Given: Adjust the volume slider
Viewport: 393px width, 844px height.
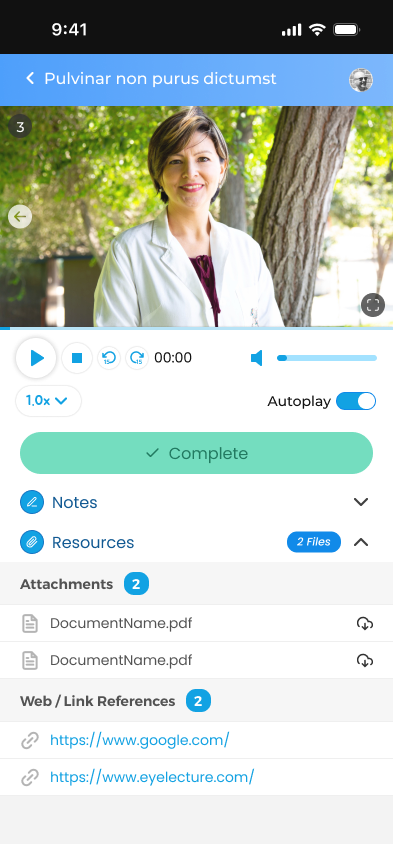Looking at the screenshot, I should pos(327,358).
